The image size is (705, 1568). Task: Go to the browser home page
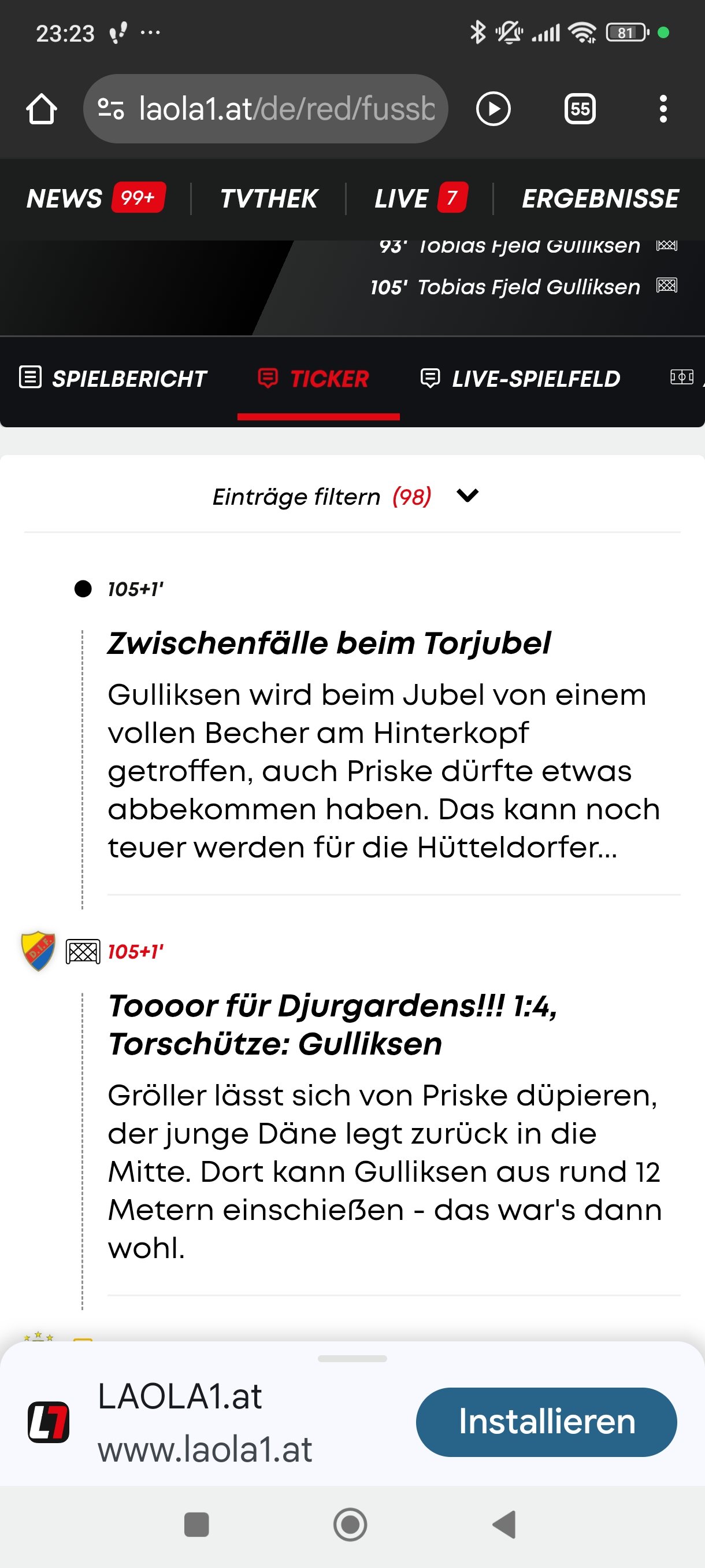[x=42, y=110]
